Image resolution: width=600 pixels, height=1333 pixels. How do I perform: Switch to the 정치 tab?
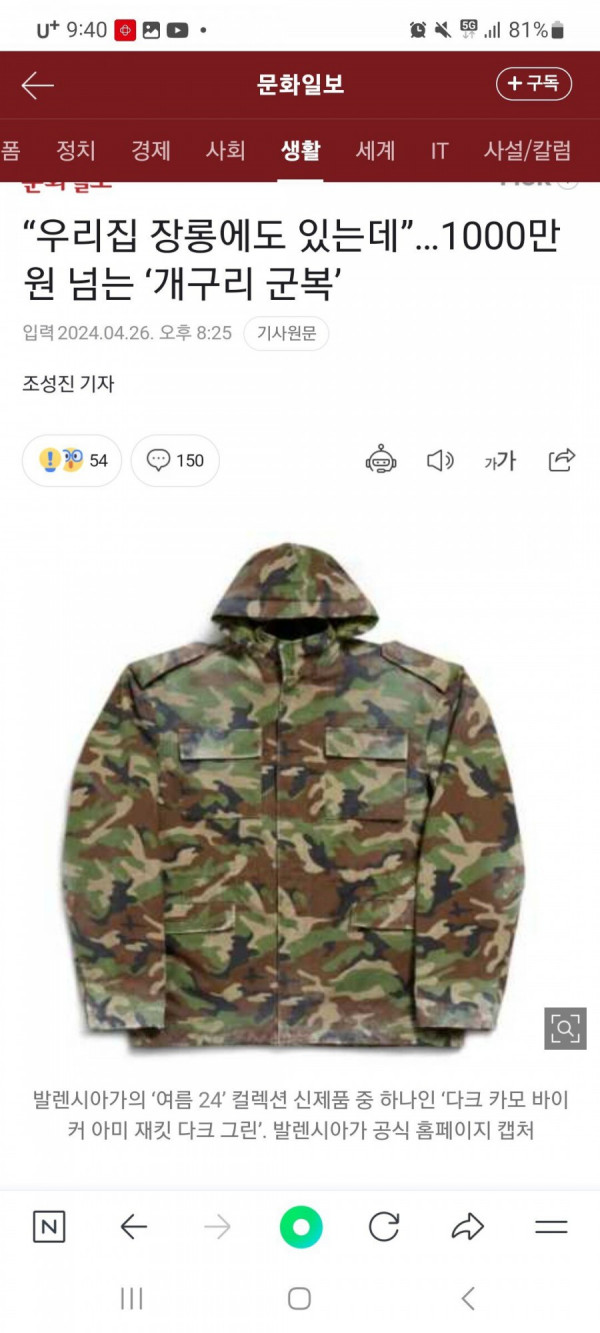pos(76,151)
